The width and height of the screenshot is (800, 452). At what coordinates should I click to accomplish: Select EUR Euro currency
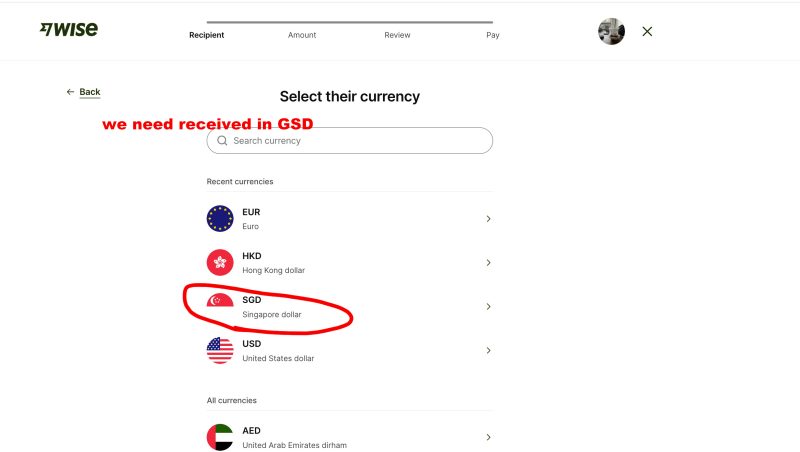pyautogui.click(x=349, y=219)
